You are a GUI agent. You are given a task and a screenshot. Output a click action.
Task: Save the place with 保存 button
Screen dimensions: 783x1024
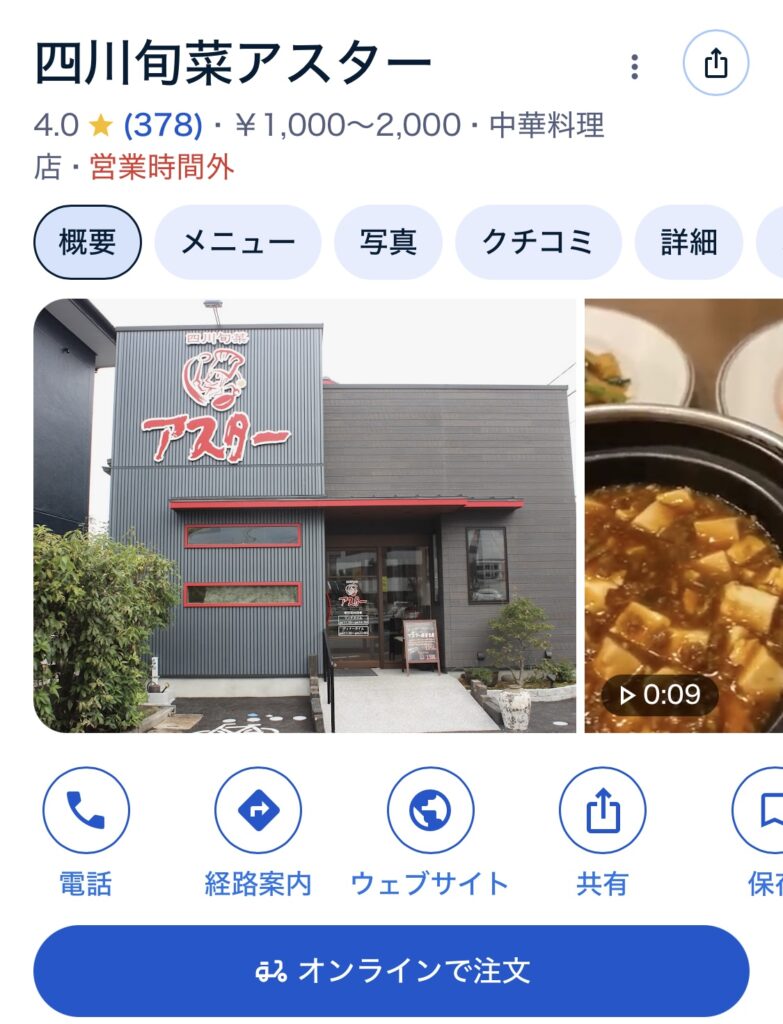765,810
